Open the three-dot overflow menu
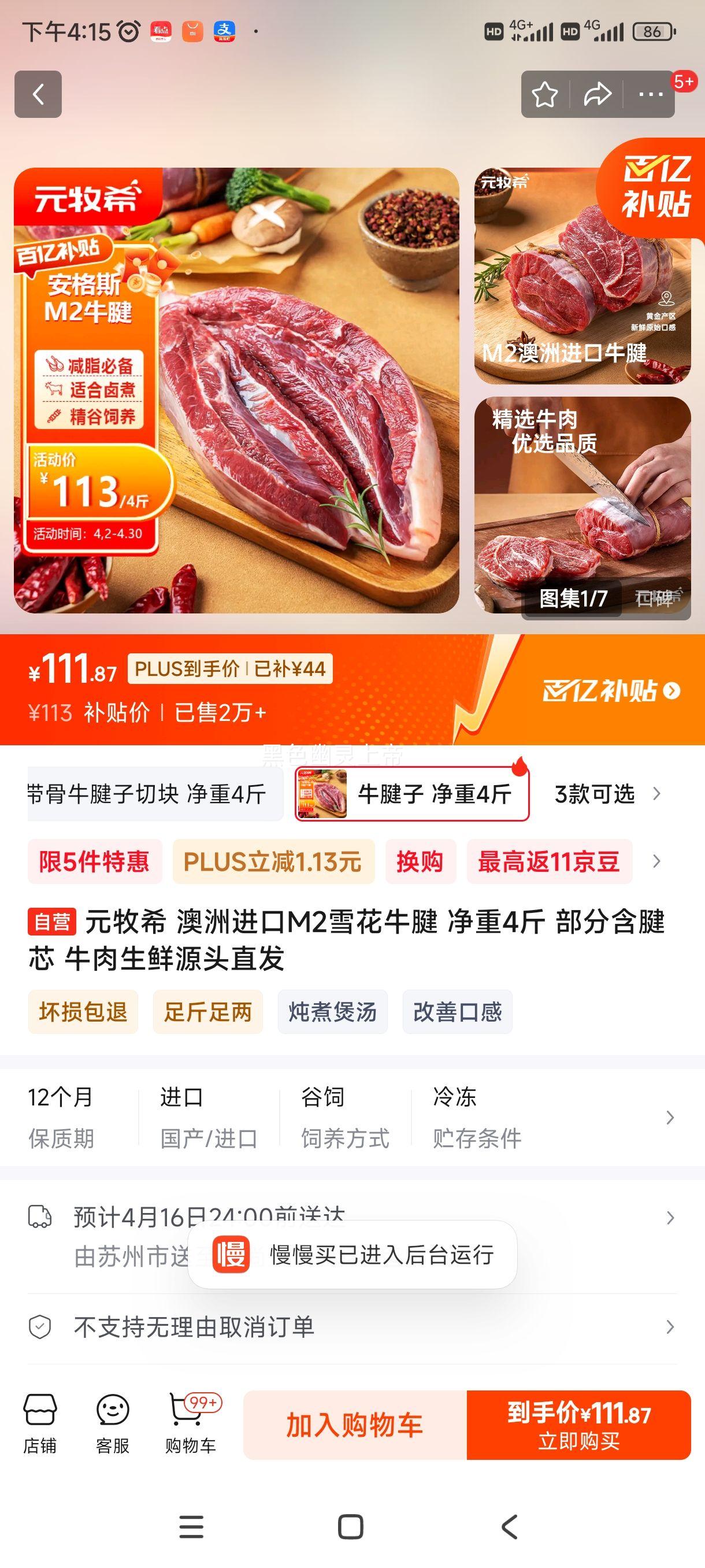Screen dimensions: 705x1568 click(650, 94)
